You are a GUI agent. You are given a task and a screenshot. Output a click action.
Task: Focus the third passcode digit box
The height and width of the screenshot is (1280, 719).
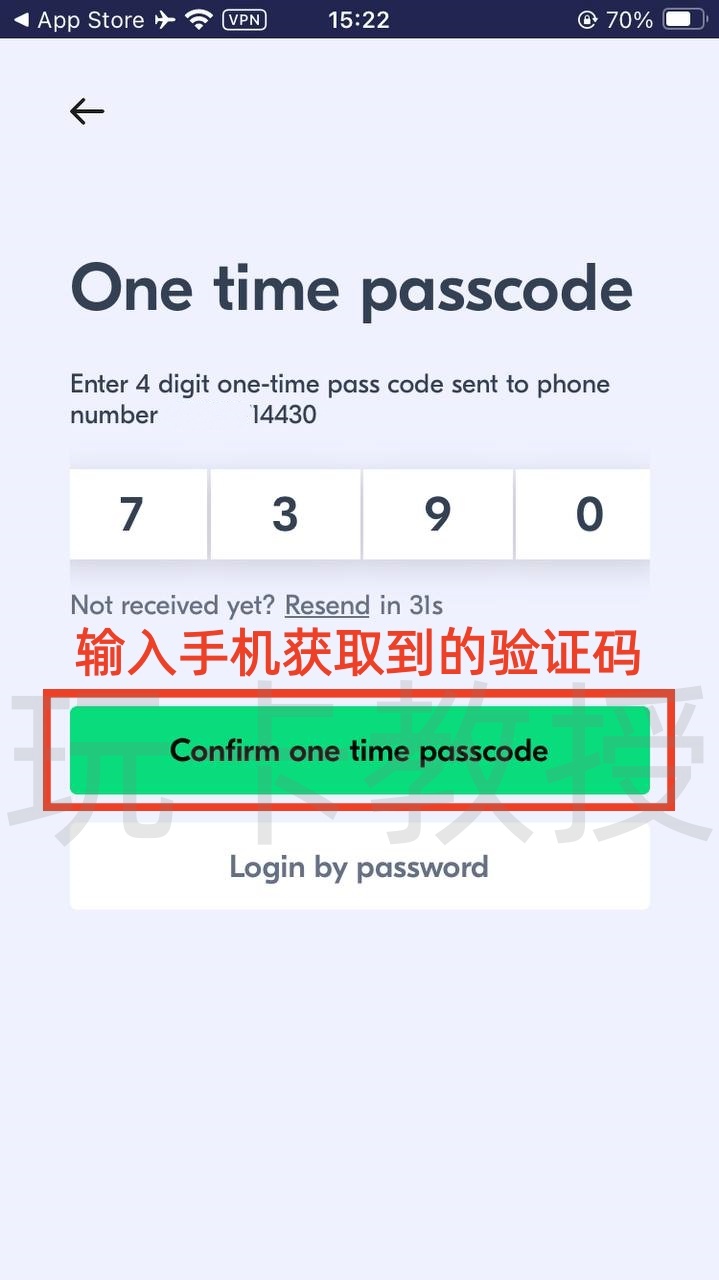click(x=438, y=515)
